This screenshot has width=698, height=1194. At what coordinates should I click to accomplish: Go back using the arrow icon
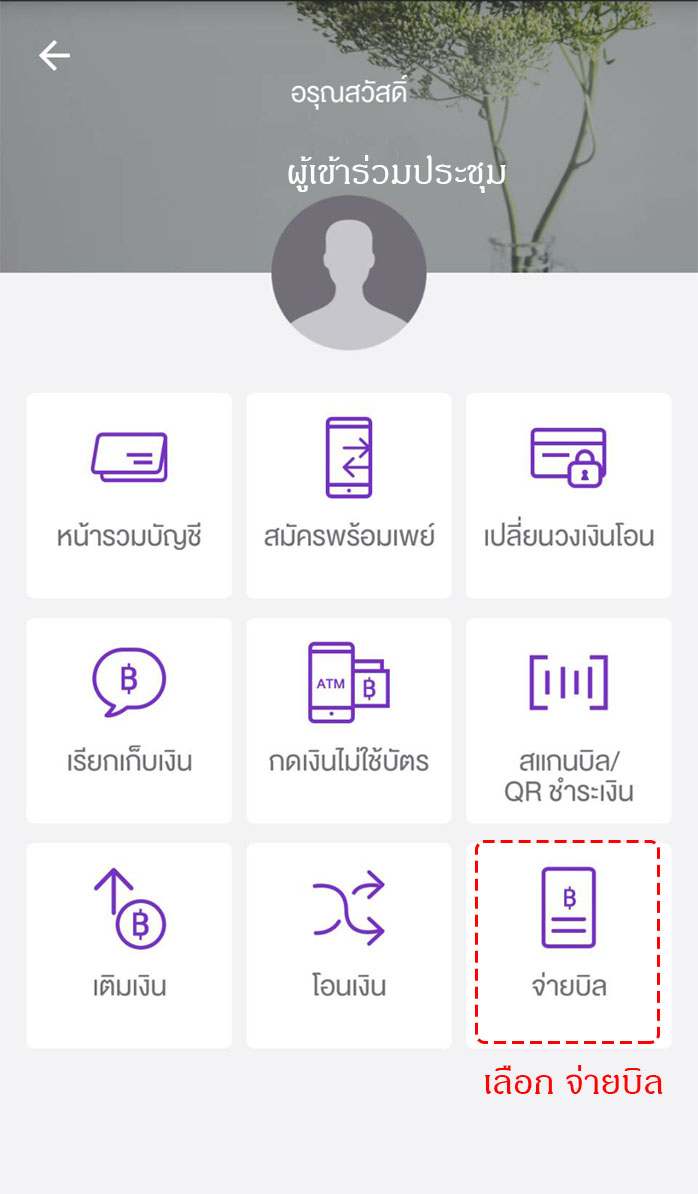[54, 56]
